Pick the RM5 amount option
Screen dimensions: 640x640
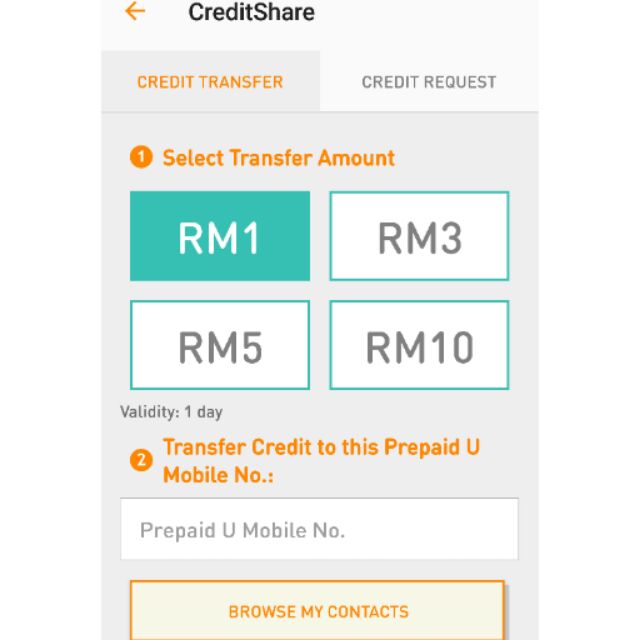[x=220, y=346]
